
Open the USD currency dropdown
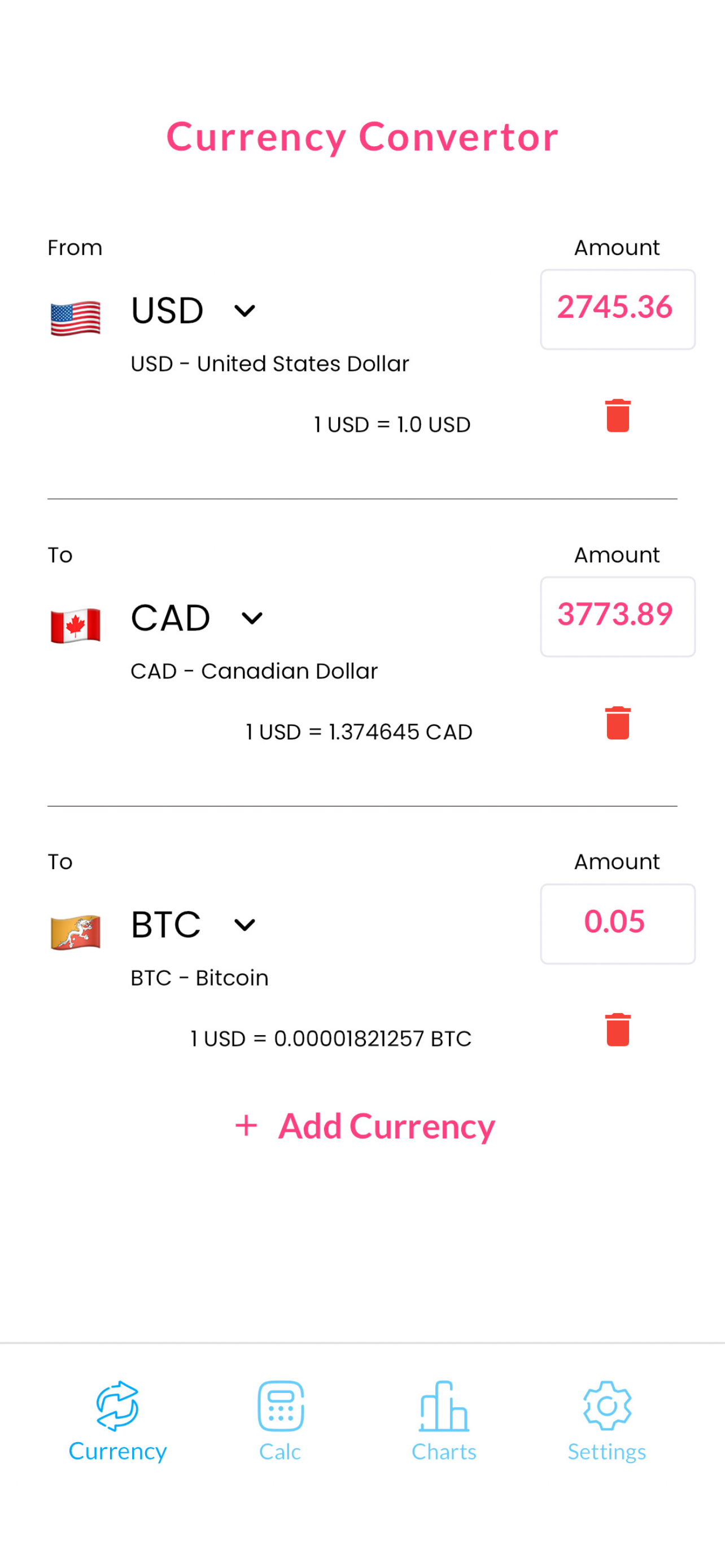(193, 310)
